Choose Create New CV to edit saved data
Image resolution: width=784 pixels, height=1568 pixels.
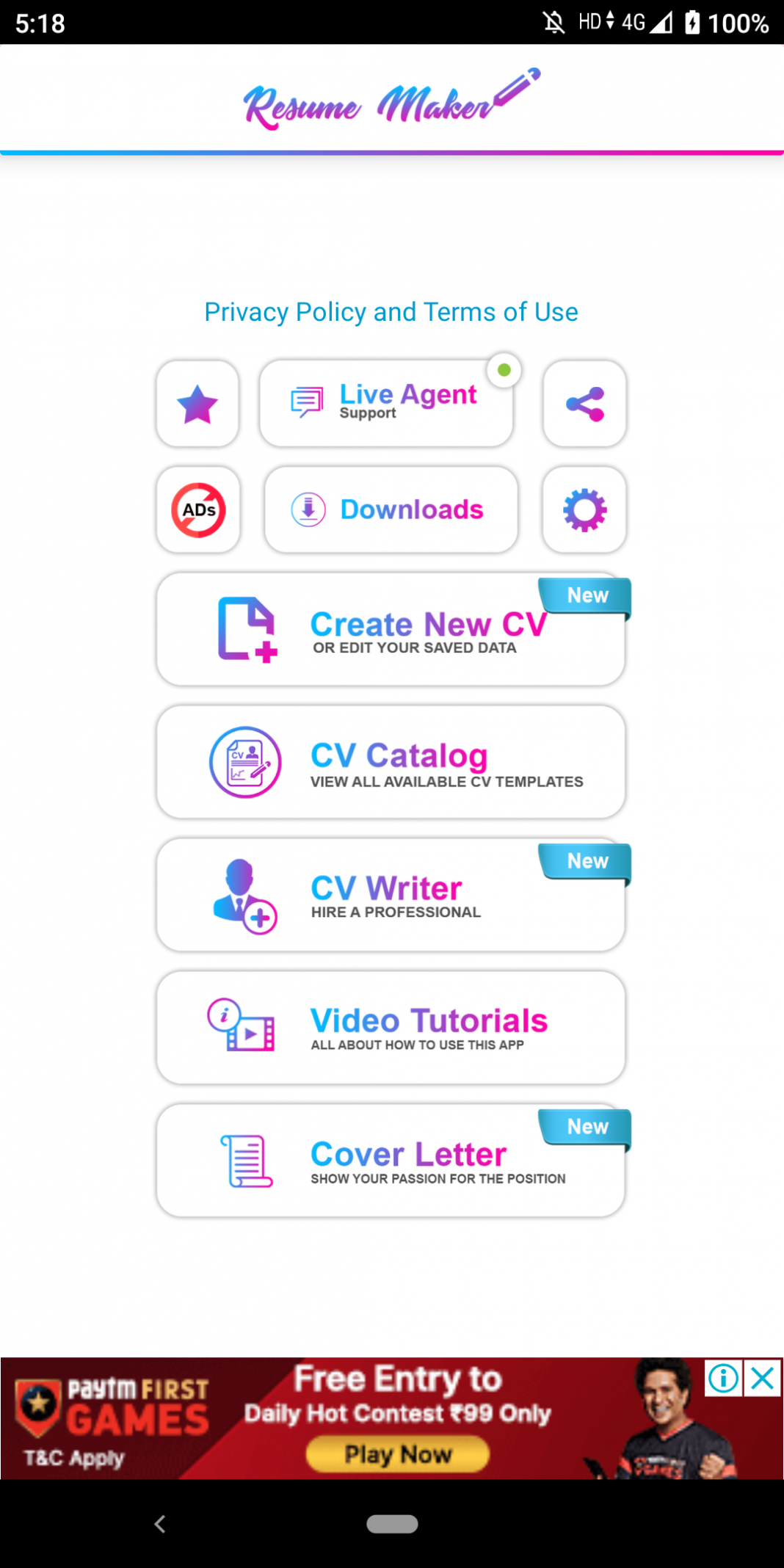tap(391, 631)
